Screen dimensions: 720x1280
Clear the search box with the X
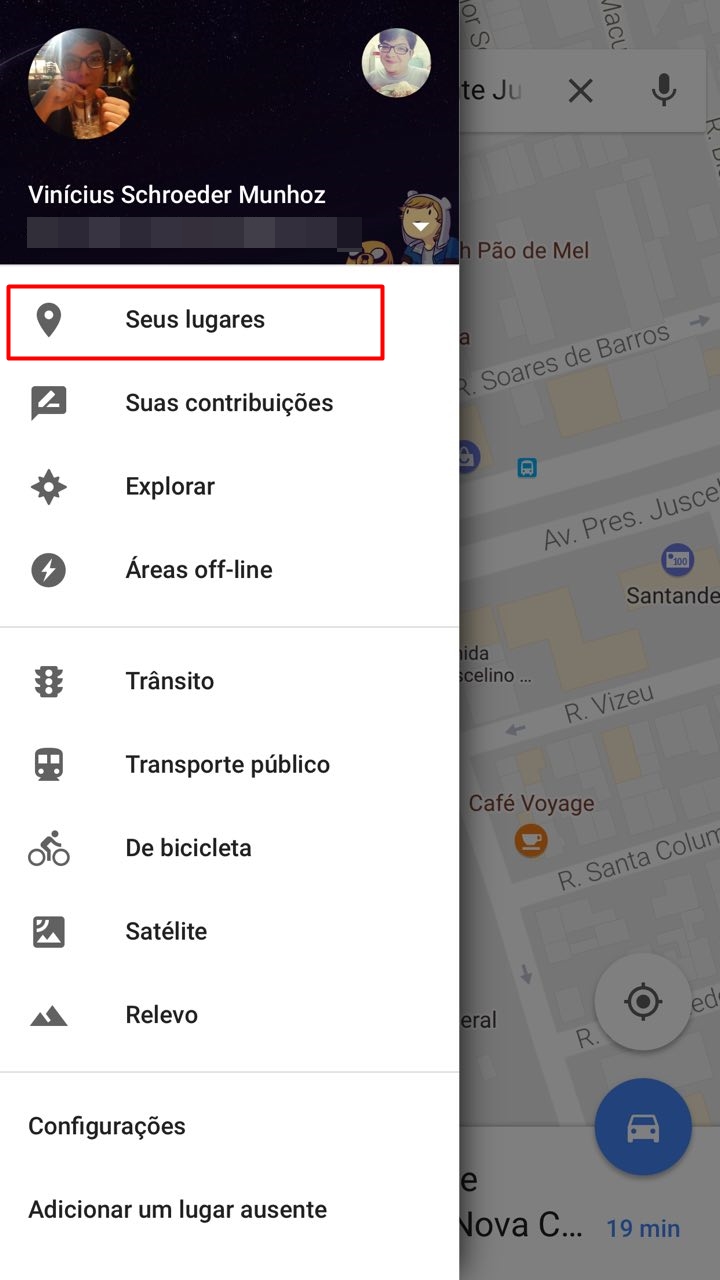point(580,91)
